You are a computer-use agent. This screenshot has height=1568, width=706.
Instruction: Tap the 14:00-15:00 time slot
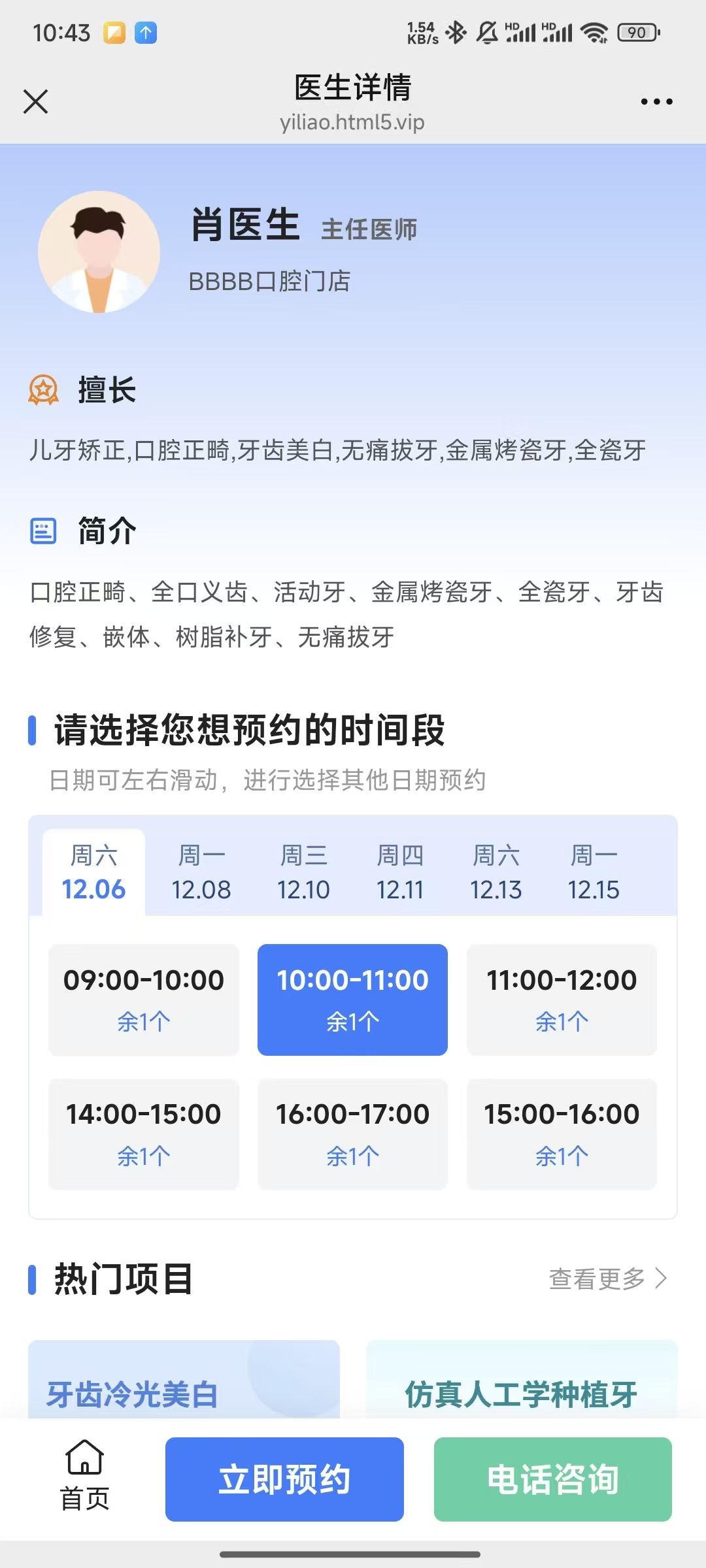[x=144, y=1134]
